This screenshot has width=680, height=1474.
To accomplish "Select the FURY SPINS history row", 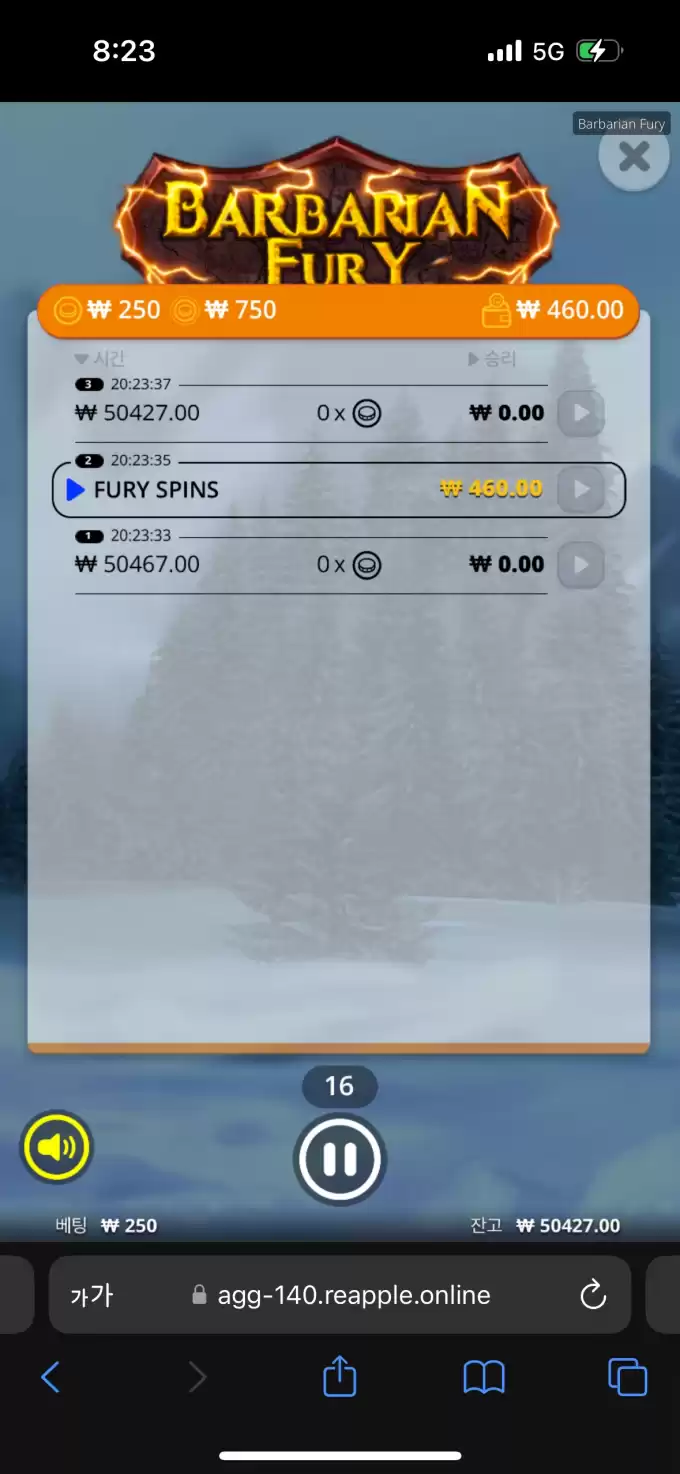I will (300, 490).
